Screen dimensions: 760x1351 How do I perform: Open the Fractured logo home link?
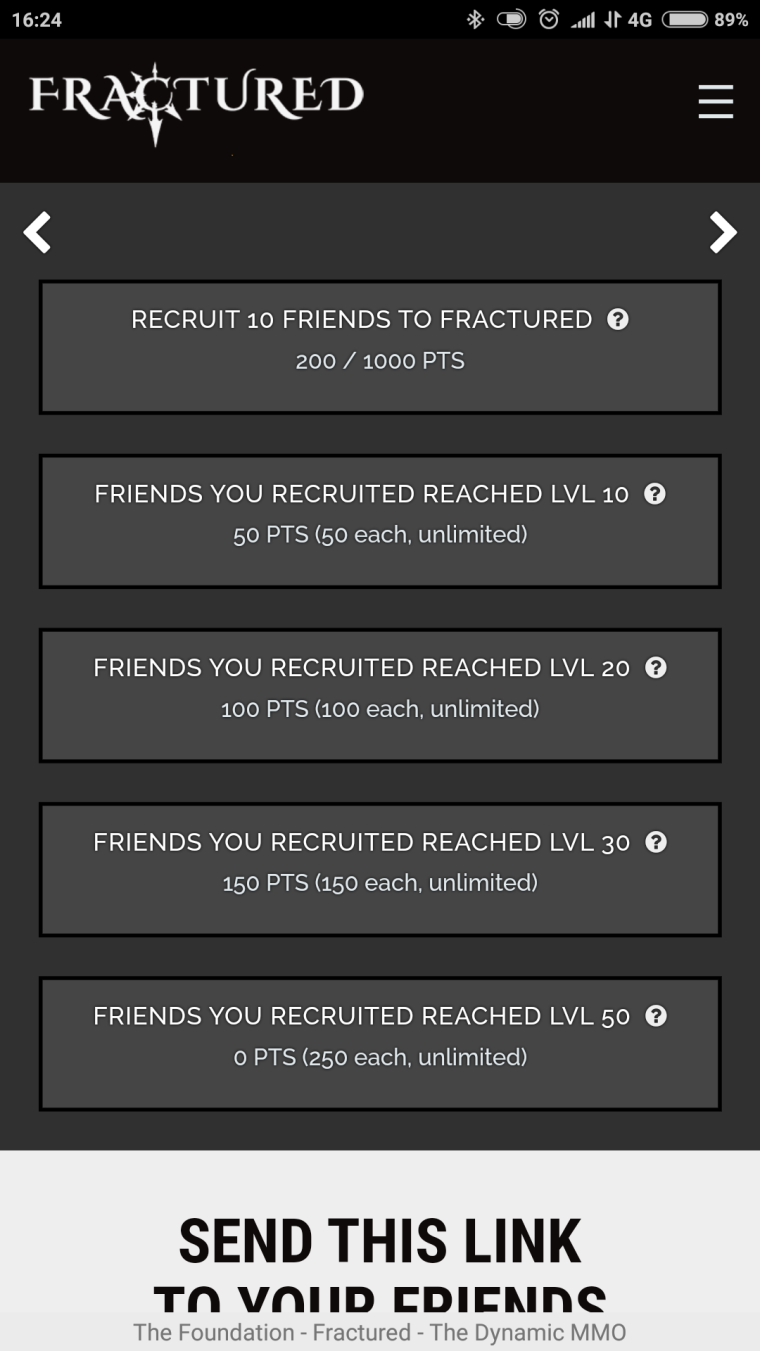click(x=196, y=101)
